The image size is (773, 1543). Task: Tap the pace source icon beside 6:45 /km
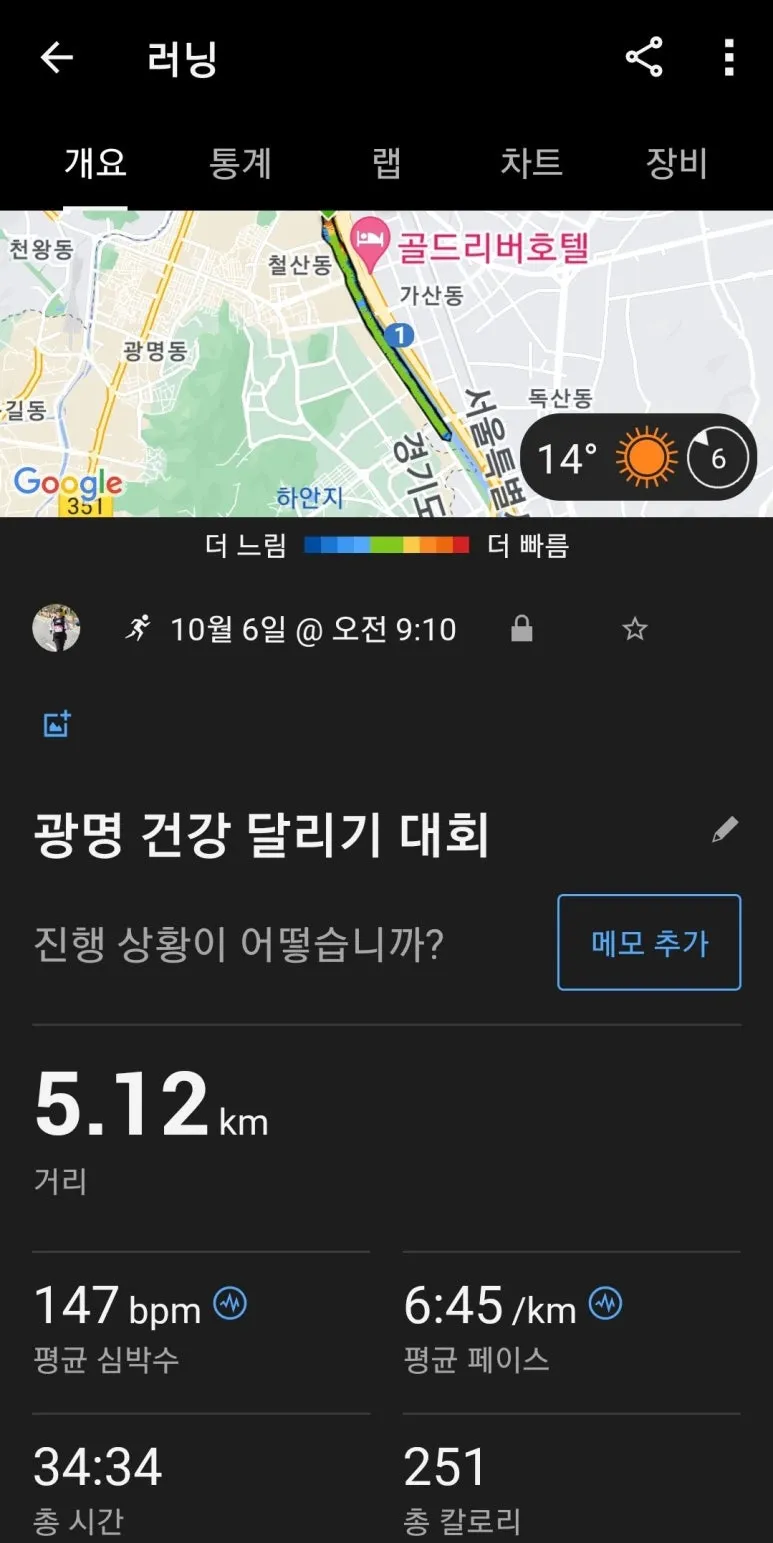[x=607, y=1304]
